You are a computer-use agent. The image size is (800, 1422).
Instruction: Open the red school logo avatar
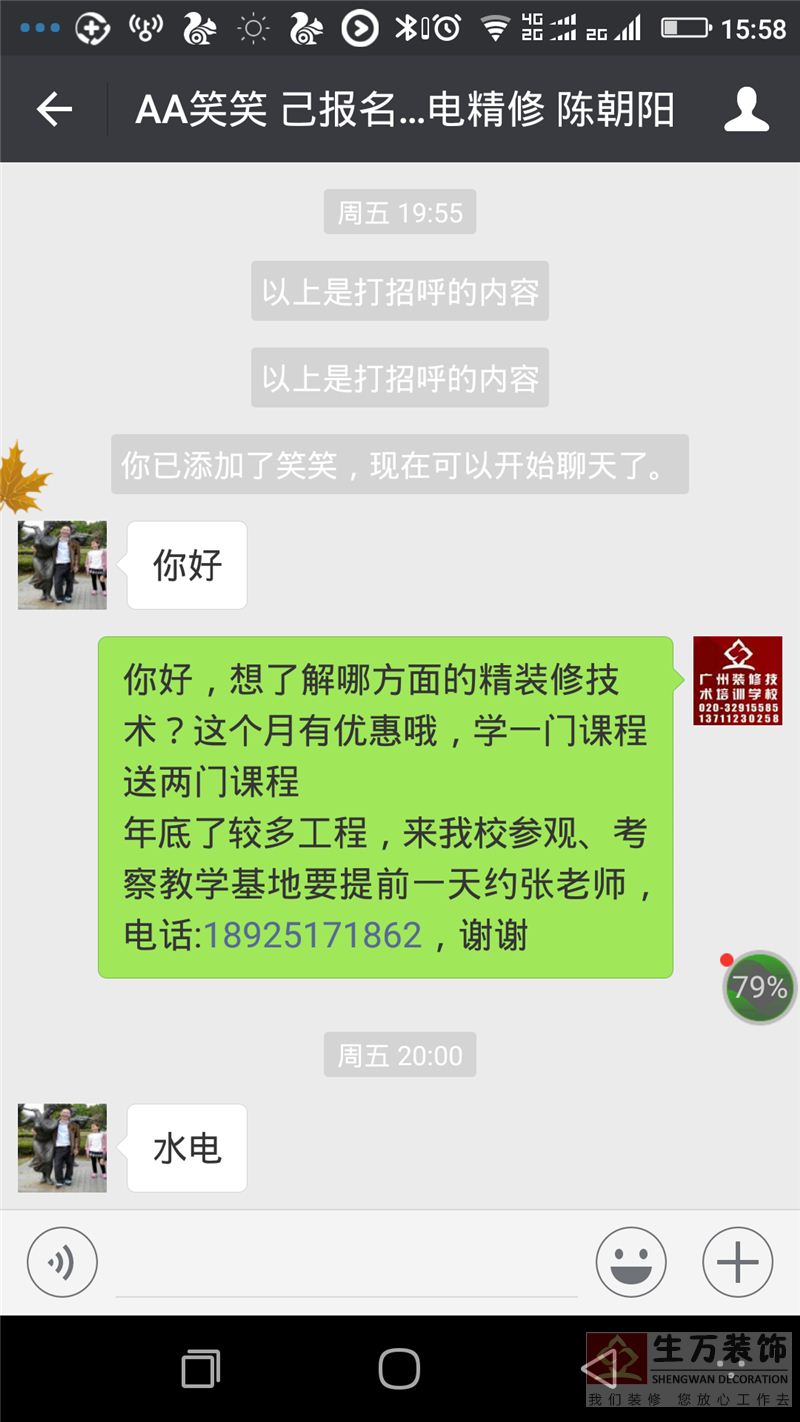point(738,680)
